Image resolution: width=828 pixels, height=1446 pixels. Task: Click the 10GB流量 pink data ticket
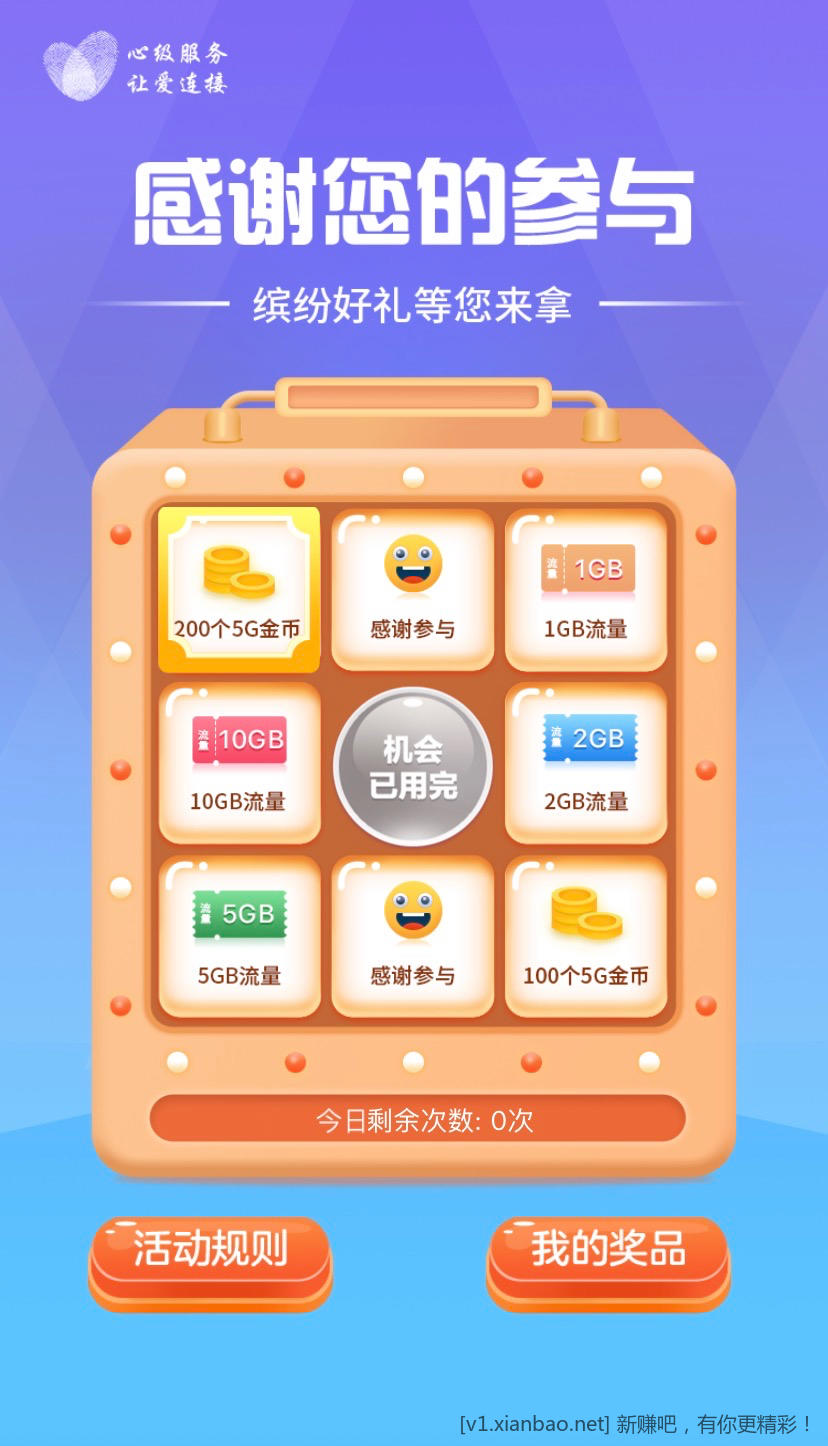239,762
